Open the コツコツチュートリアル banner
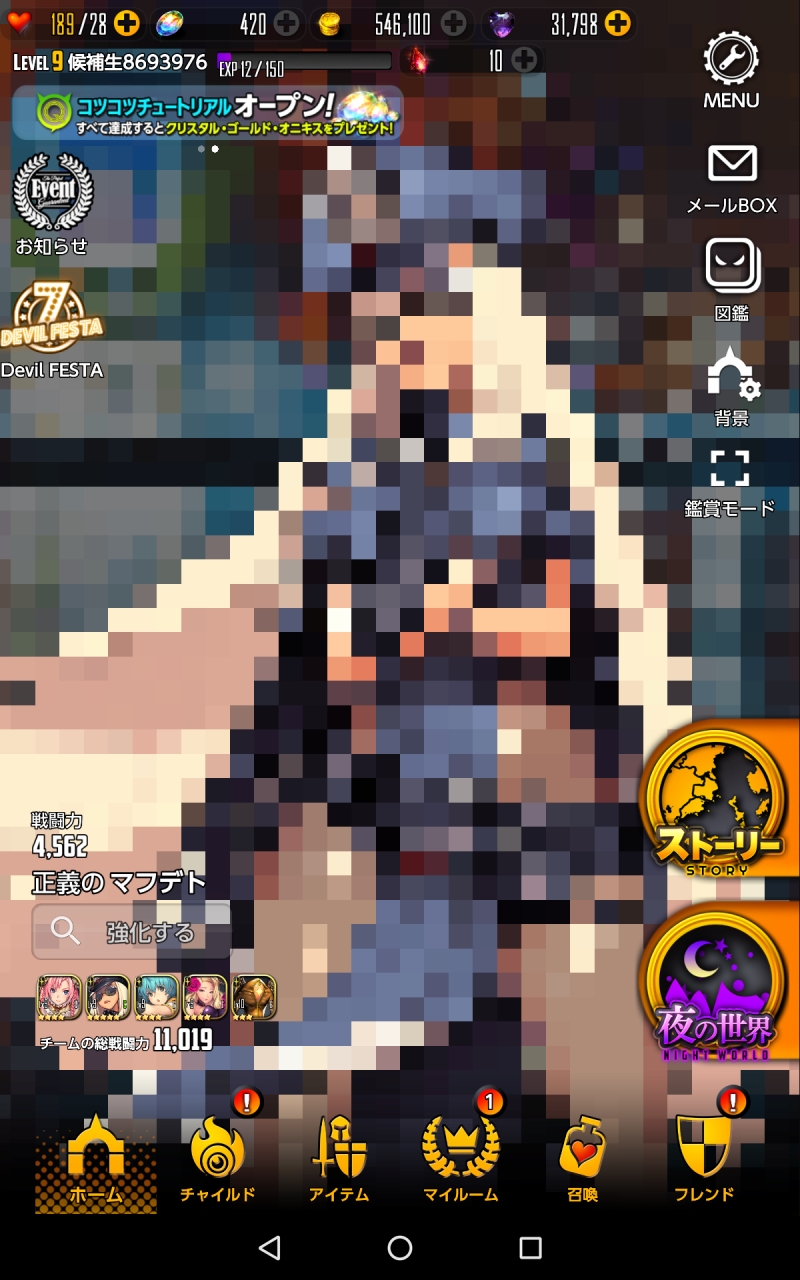The width and height of the screenshot is (800, 1280). click(x=208, y=113)
